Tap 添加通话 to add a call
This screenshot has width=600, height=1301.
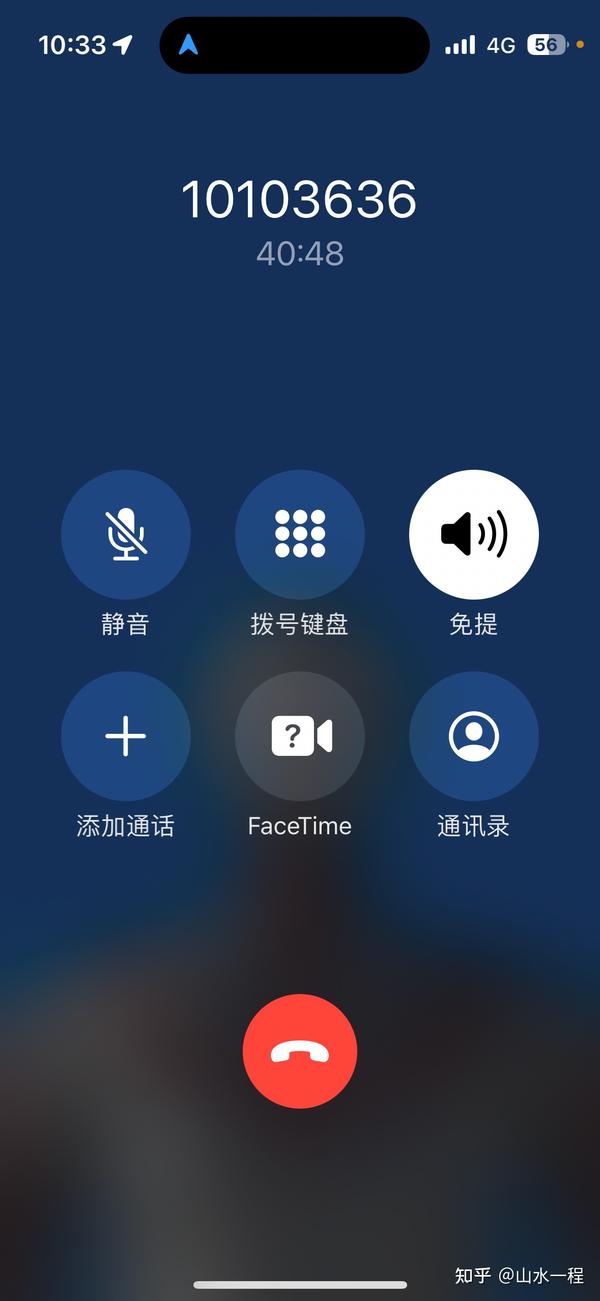point(126,736)
